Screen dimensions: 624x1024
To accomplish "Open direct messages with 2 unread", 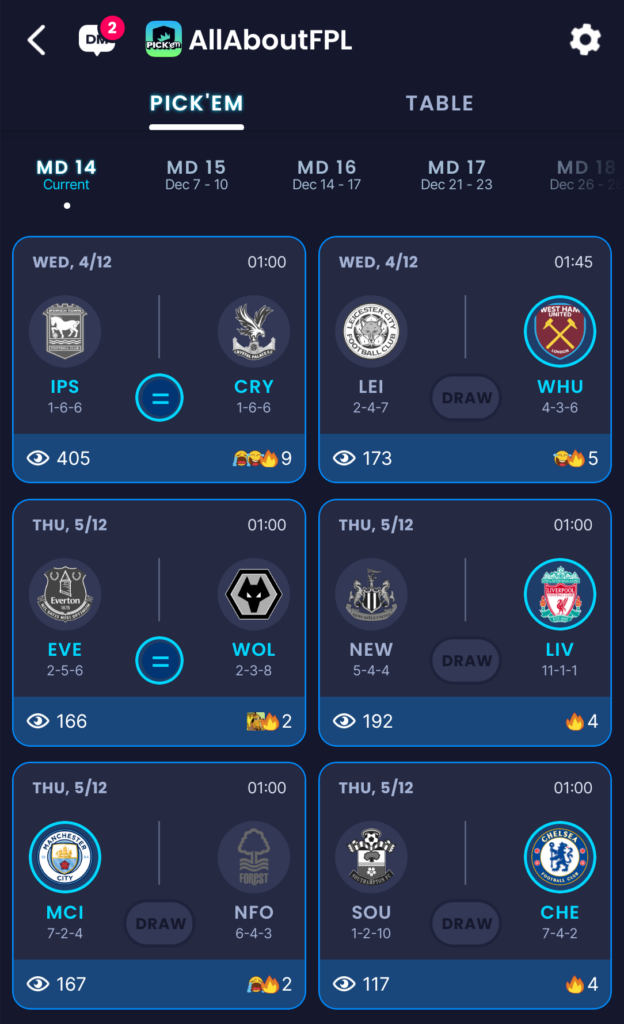I will coord(98,38).
